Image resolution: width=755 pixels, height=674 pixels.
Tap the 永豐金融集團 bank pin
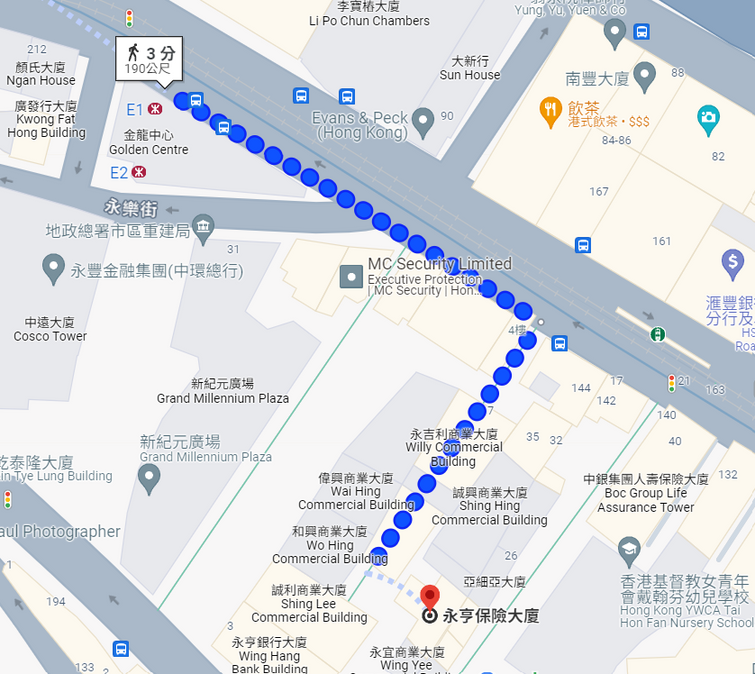(54, 267)
